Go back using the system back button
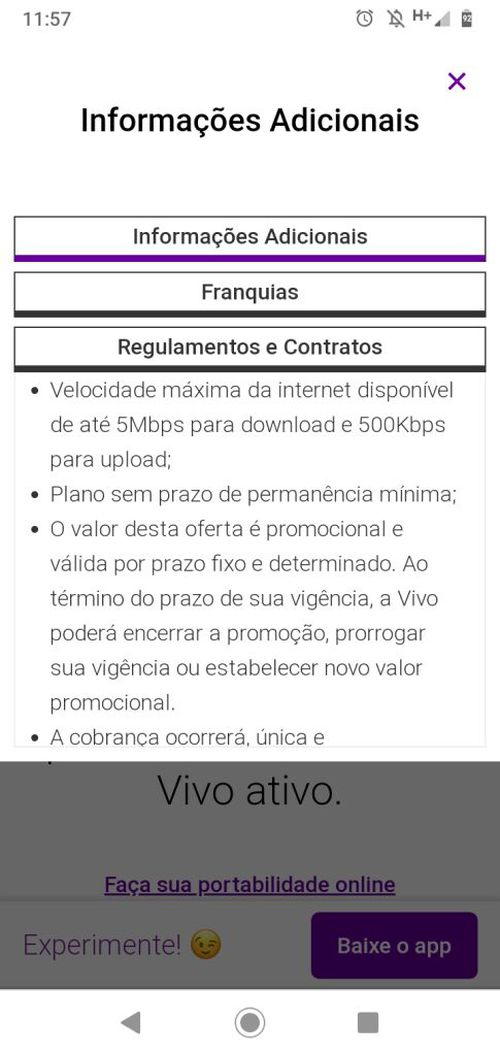 tap(130, 1023)
